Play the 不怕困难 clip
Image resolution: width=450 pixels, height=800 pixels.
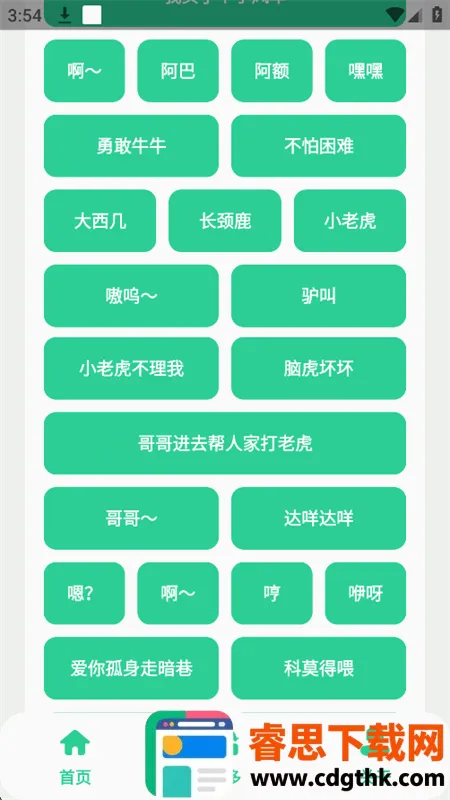coord(318,146)
